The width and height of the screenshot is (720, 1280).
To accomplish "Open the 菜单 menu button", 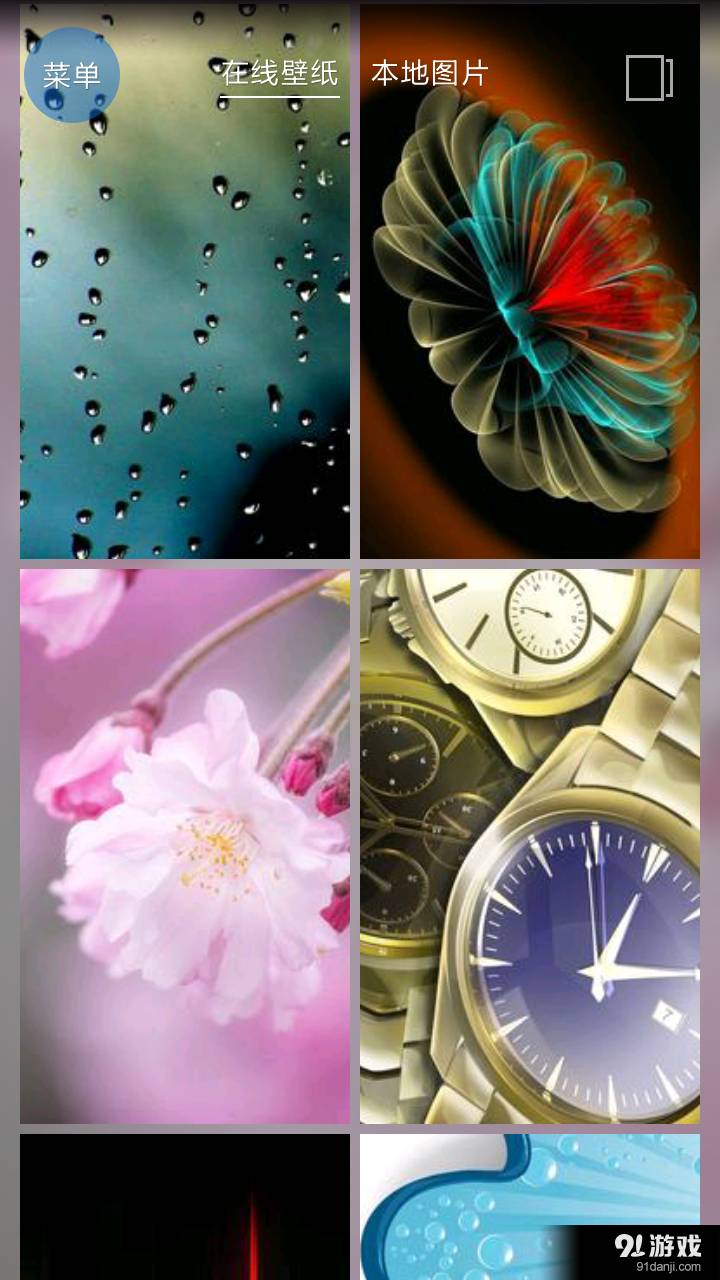I will [72, 75].
